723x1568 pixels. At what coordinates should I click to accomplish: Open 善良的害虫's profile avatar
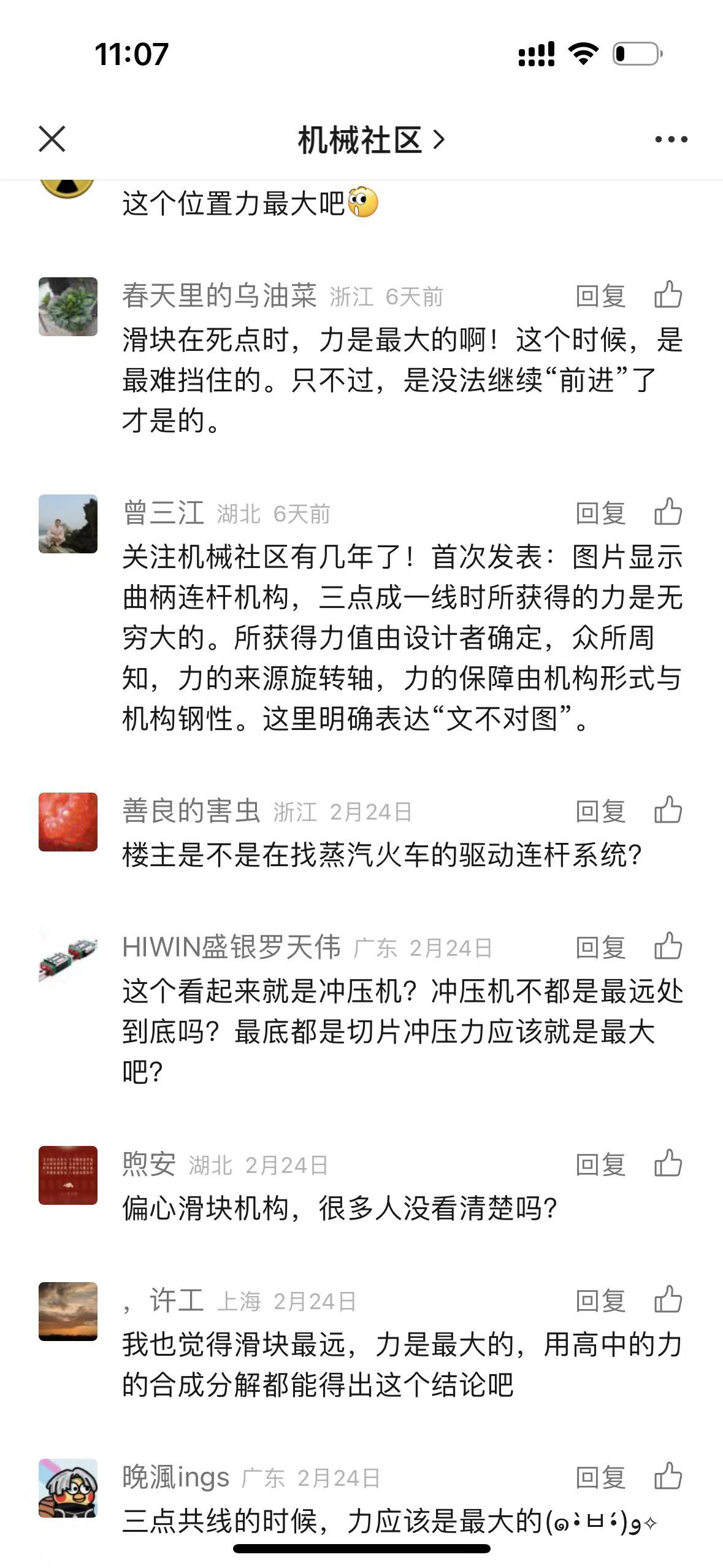(x=68, y=822)
